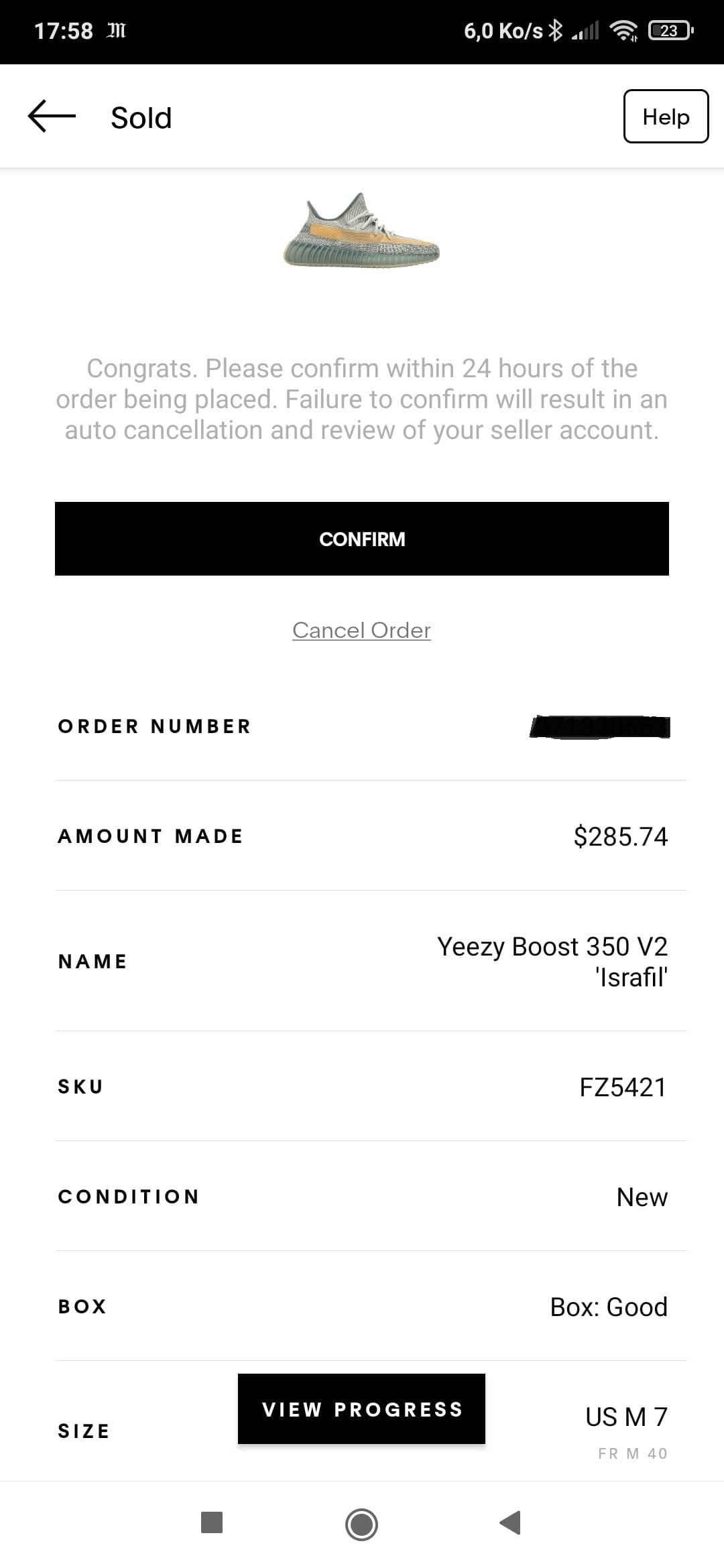The height and width of the screenshot is (1568, 724).
Task: Open the Help button
Action: coord(666,117)
